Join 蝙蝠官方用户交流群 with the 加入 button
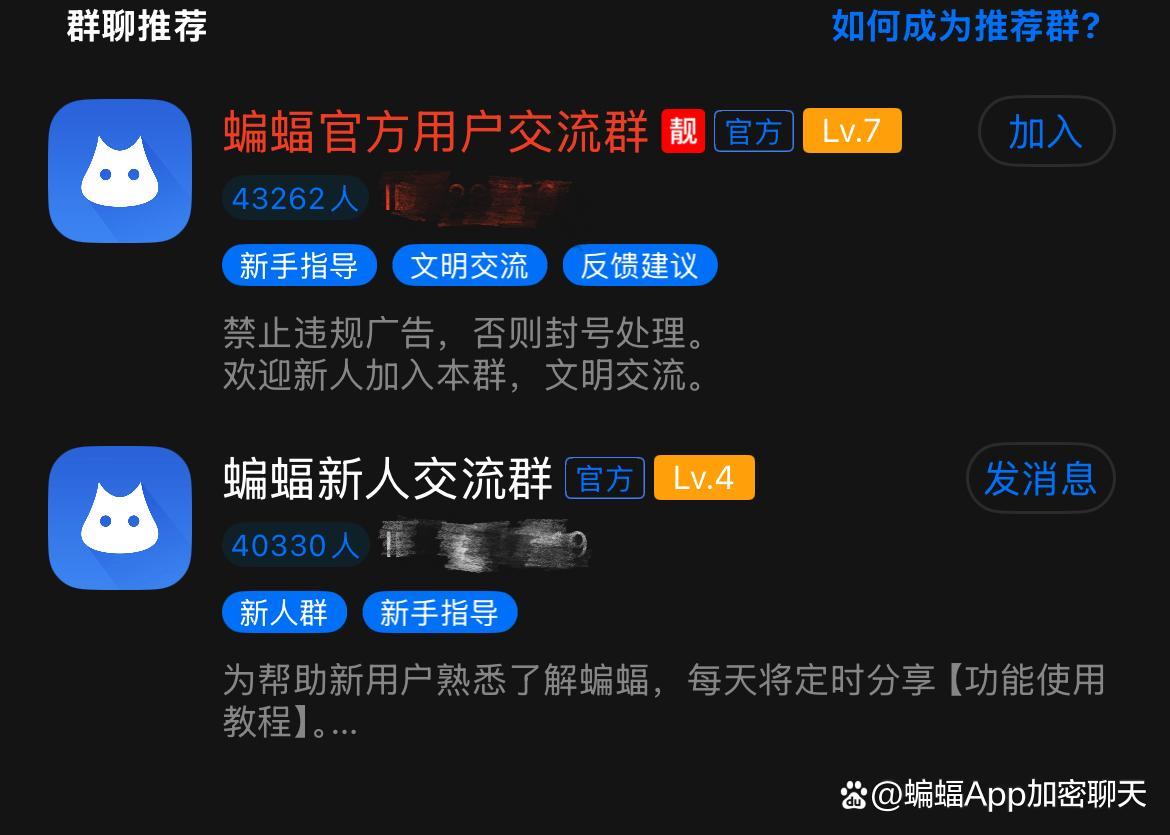 tap(1045, 132)
